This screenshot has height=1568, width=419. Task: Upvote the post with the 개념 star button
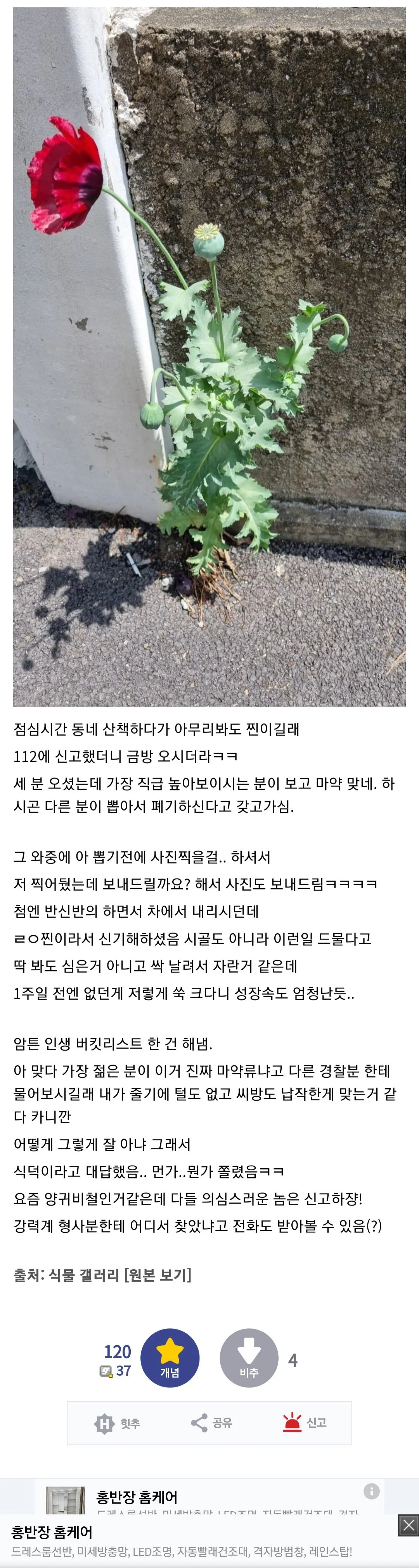[170, 1358]
